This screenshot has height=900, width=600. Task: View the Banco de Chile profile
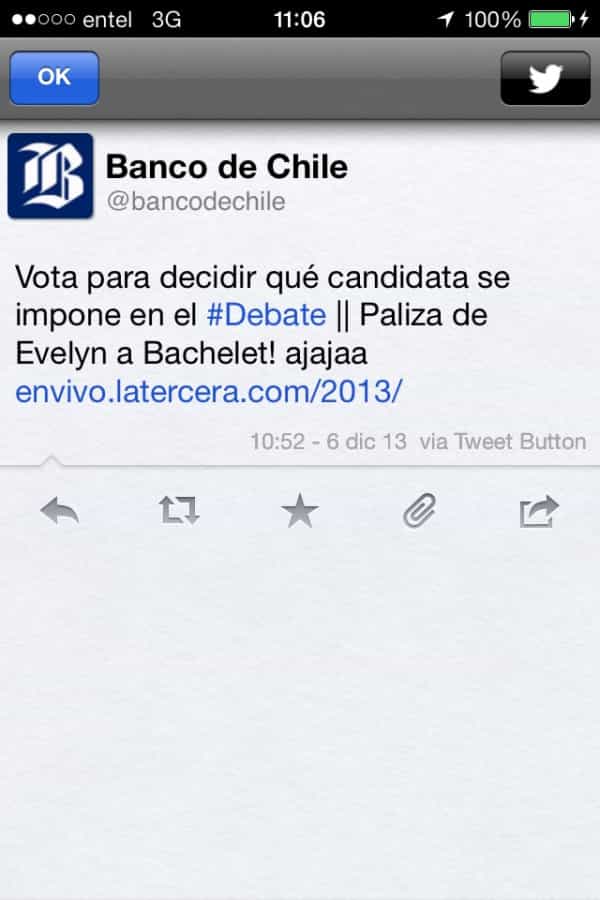[226, 166]
